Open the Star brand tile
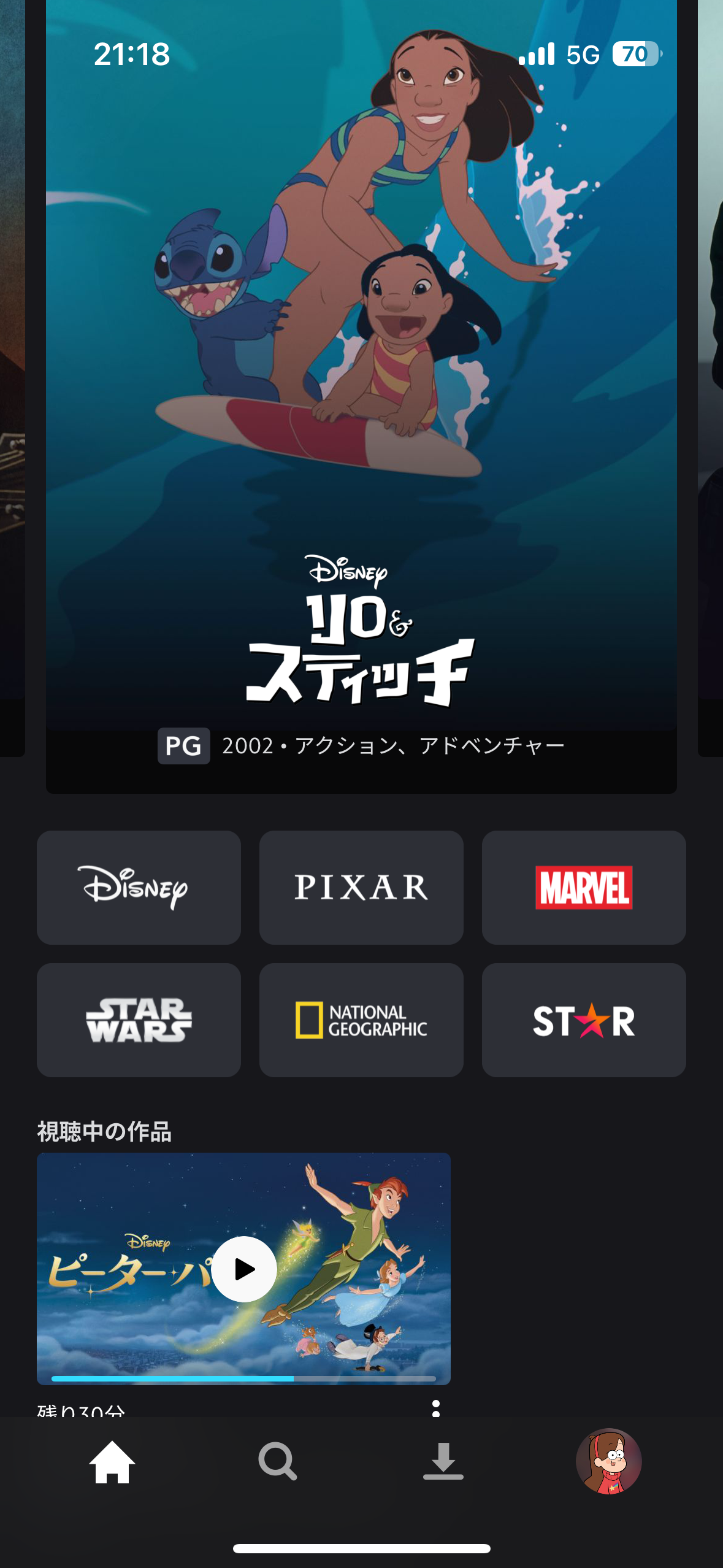The height and width of the screenshot is (1568, 723). 584,1020
